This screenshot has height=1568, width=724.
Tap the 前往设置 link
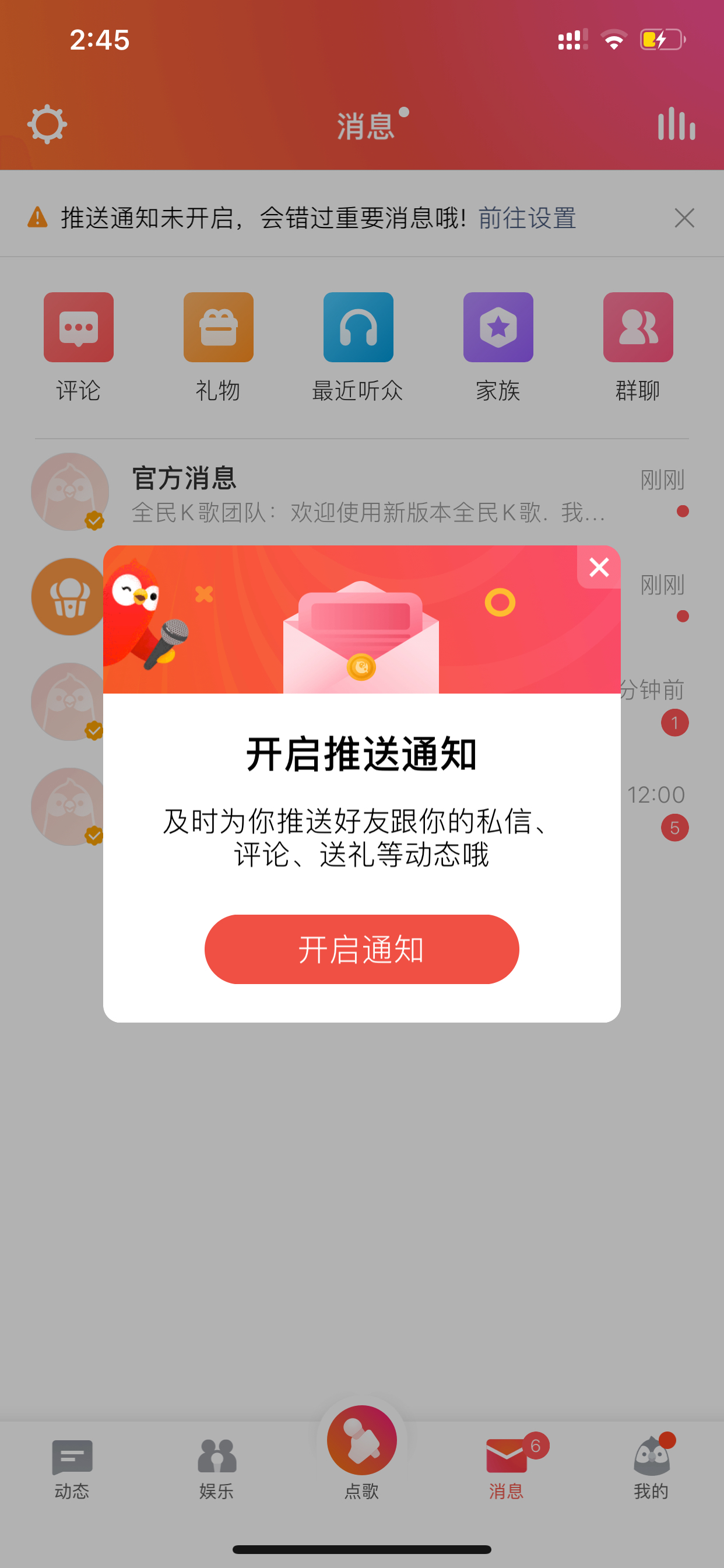[527, 218]
